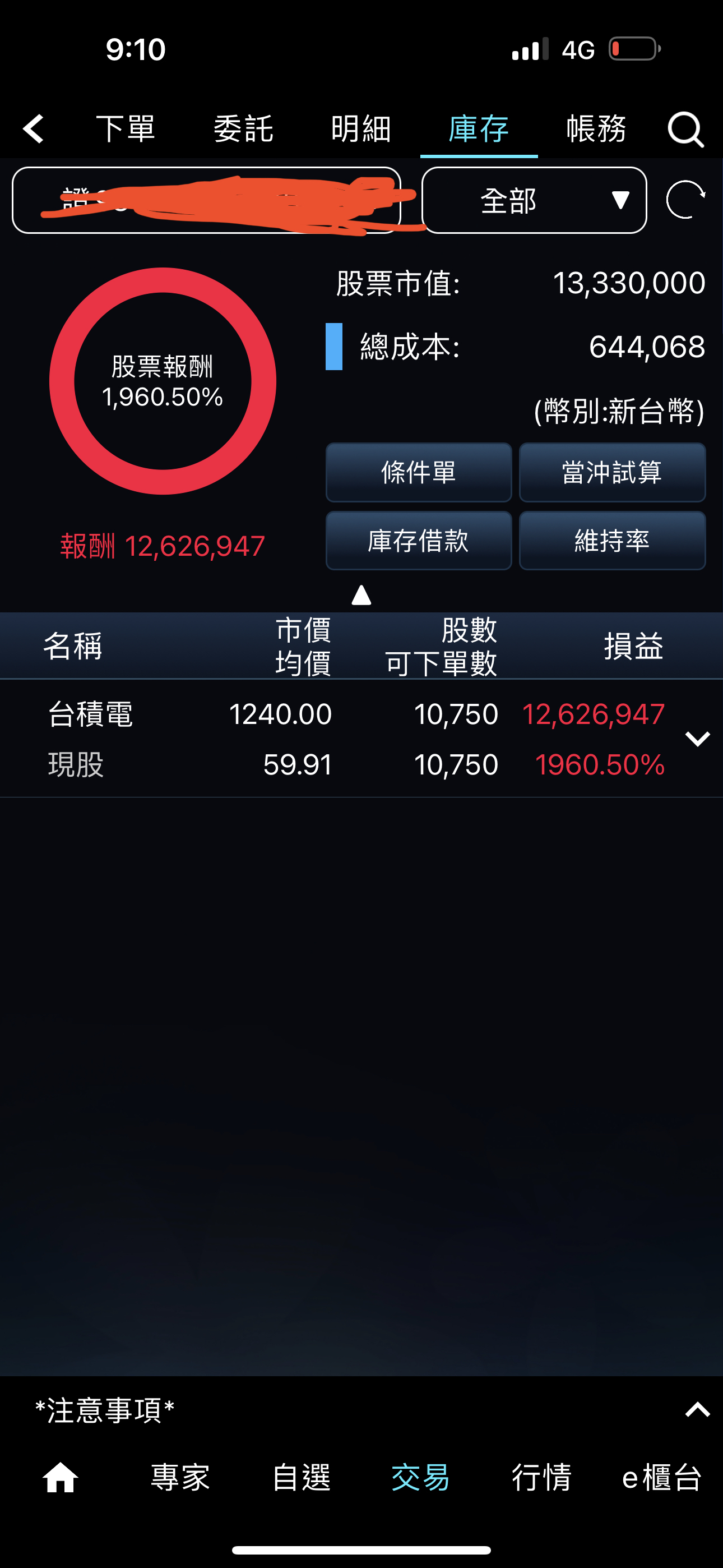Open the 專家 section

(x=180, y=1477)
